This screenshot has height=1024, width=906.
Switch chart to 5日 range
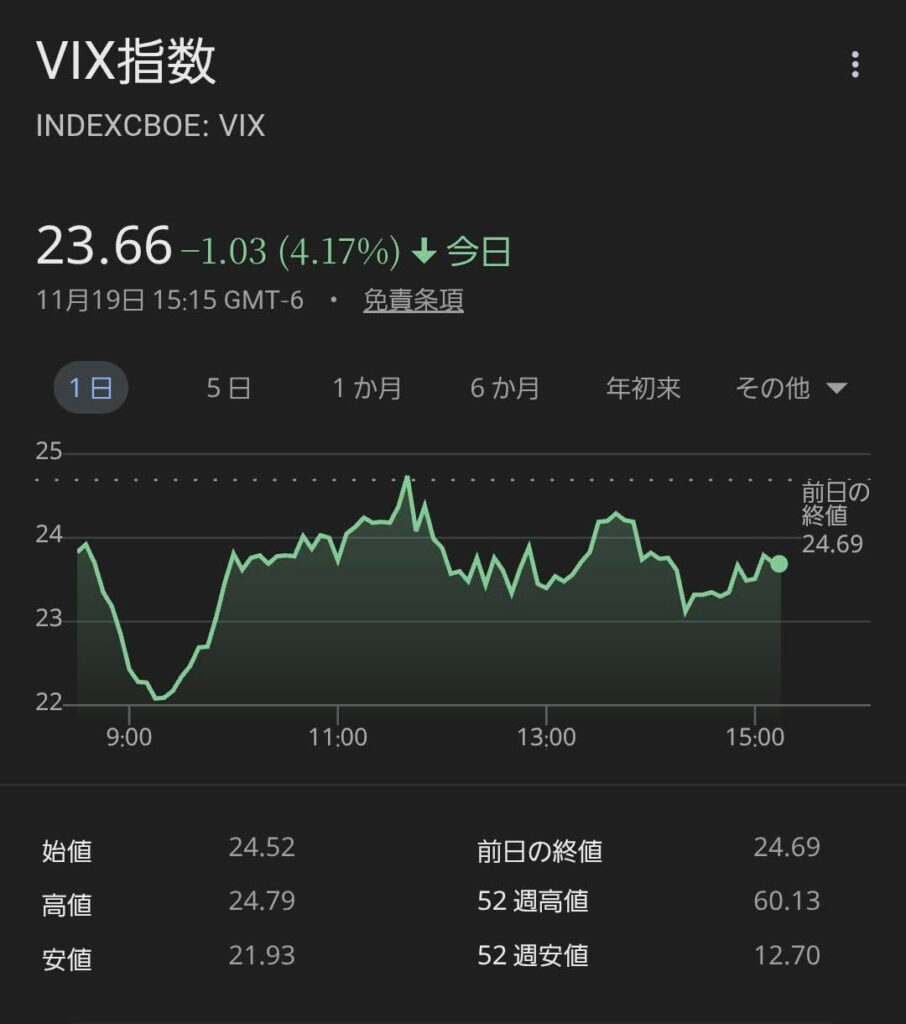pyautogui.click(x=228, y=388)
